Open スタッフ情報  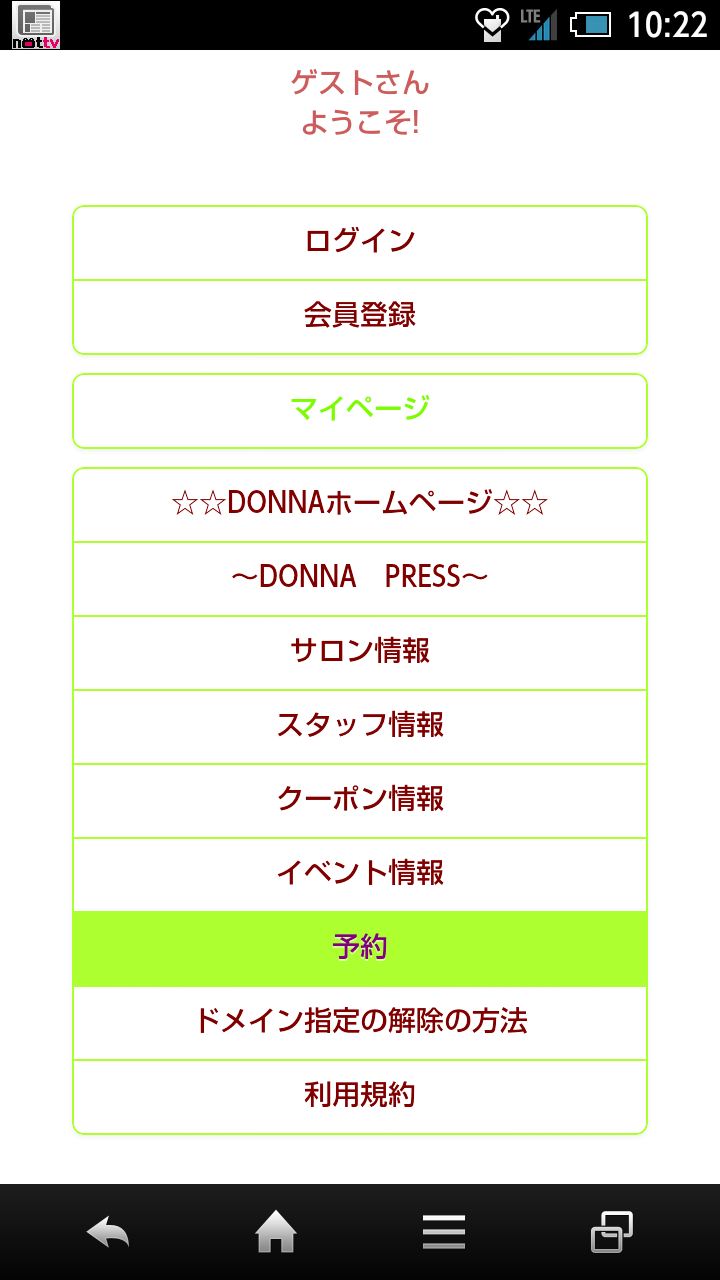(360, 727)
